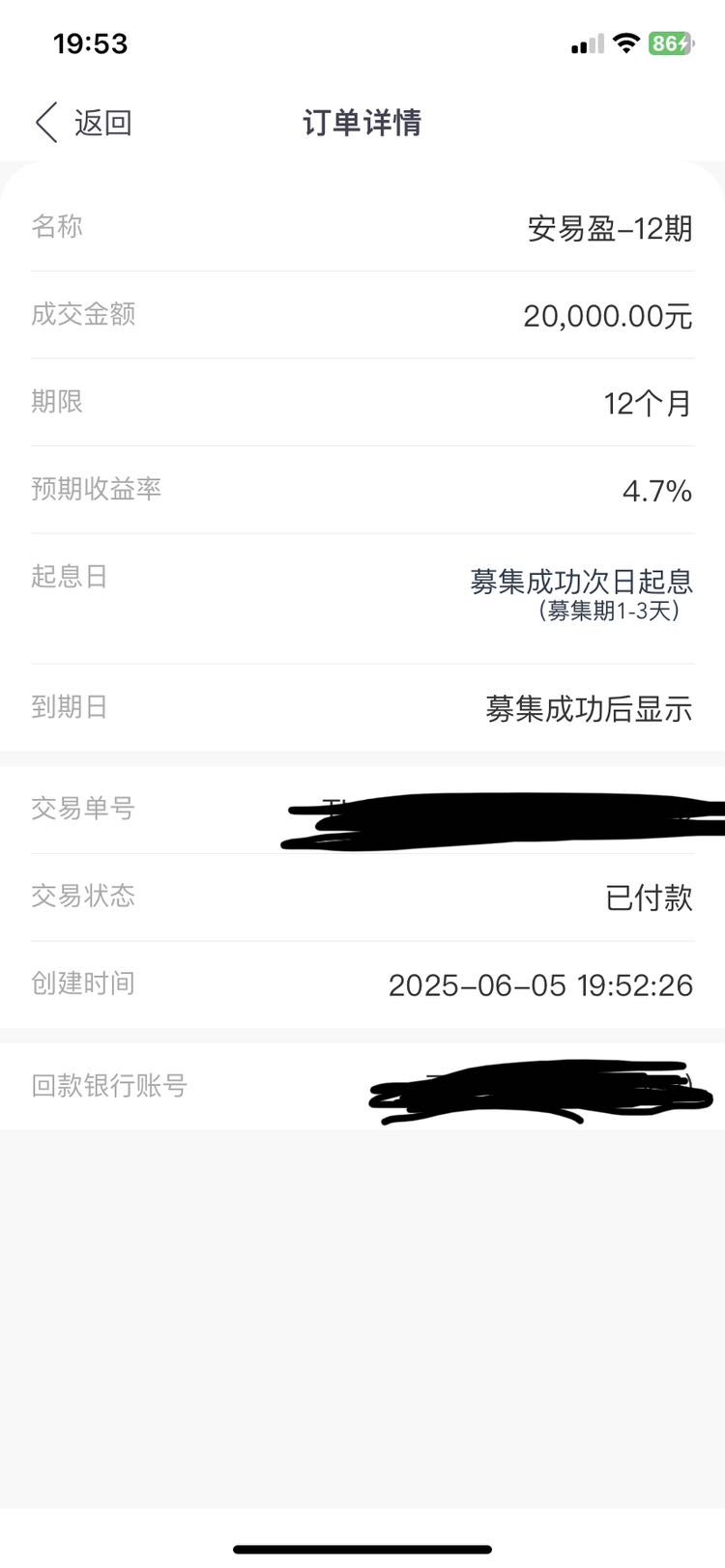This screenshot has width=725, height=1568.
Task: Tap the 返回 back button
Action: click(84, 123)
